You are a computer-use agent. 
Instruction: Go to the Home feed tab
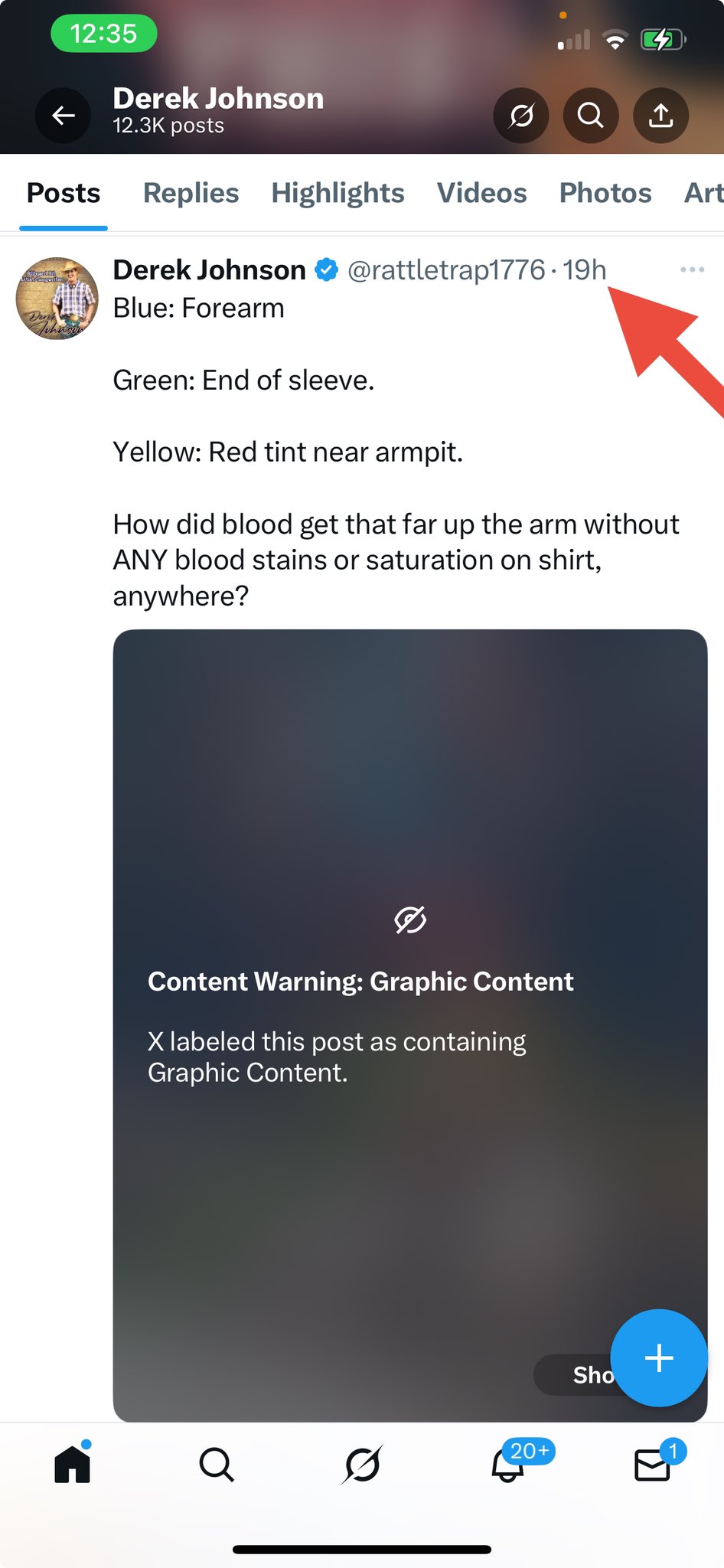pos(73,1464)
